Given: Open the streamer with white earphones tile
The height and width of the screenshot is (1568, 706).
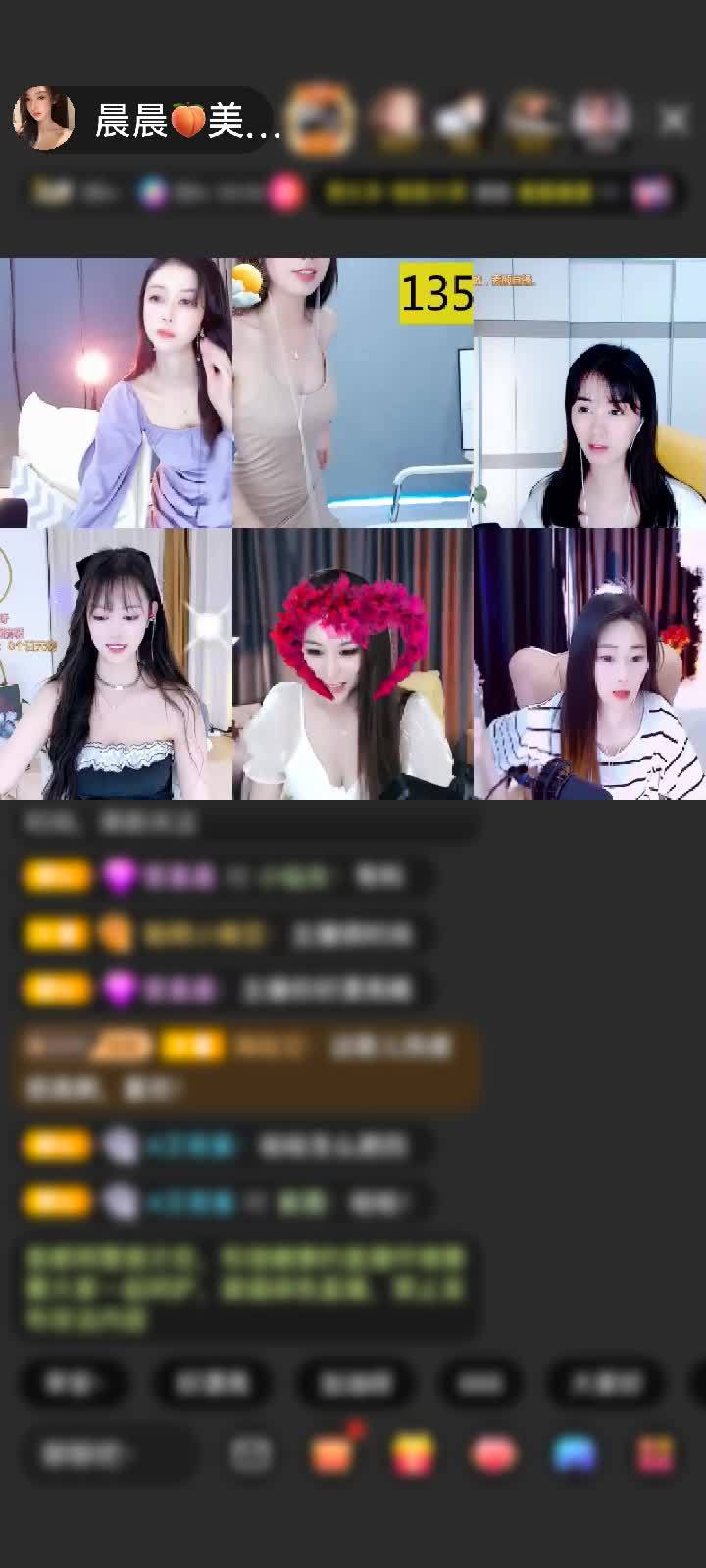Looking at the screenshot, I should pyautogui.click(x=589, y=392).
